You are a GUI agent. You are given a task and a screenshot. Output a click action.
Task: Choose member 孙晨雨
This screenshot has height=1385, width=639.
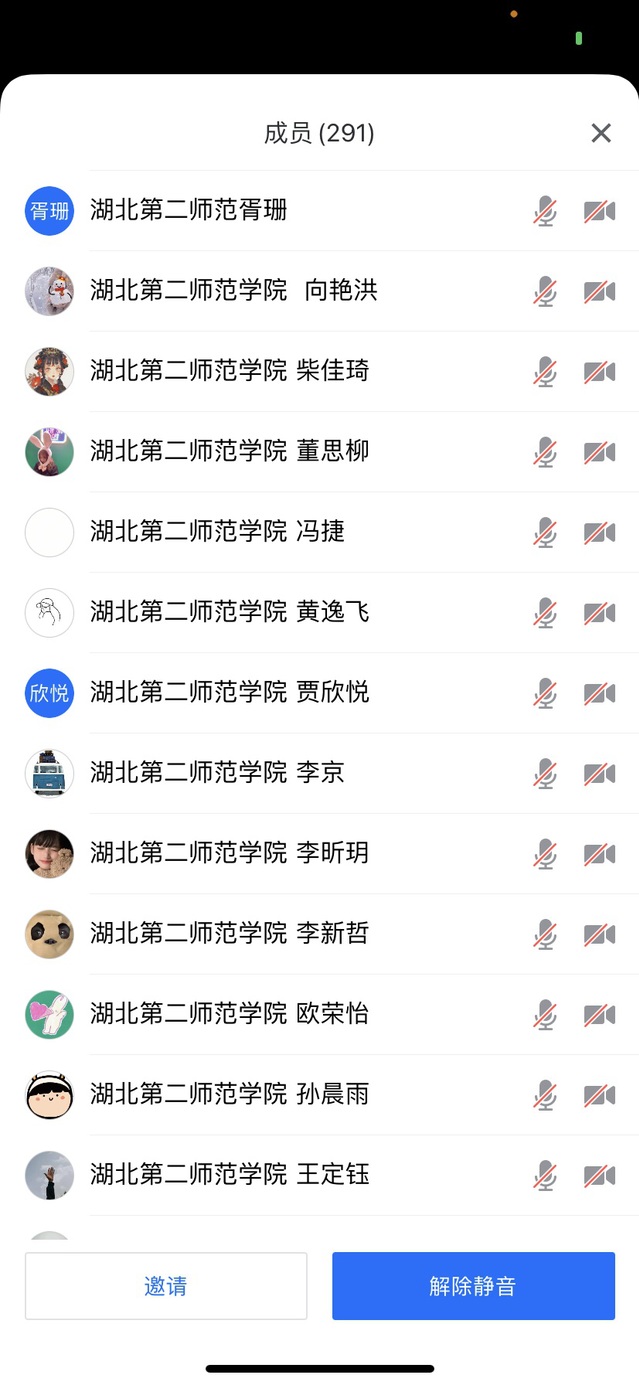pyautogui.click(x=230, y=1095)
